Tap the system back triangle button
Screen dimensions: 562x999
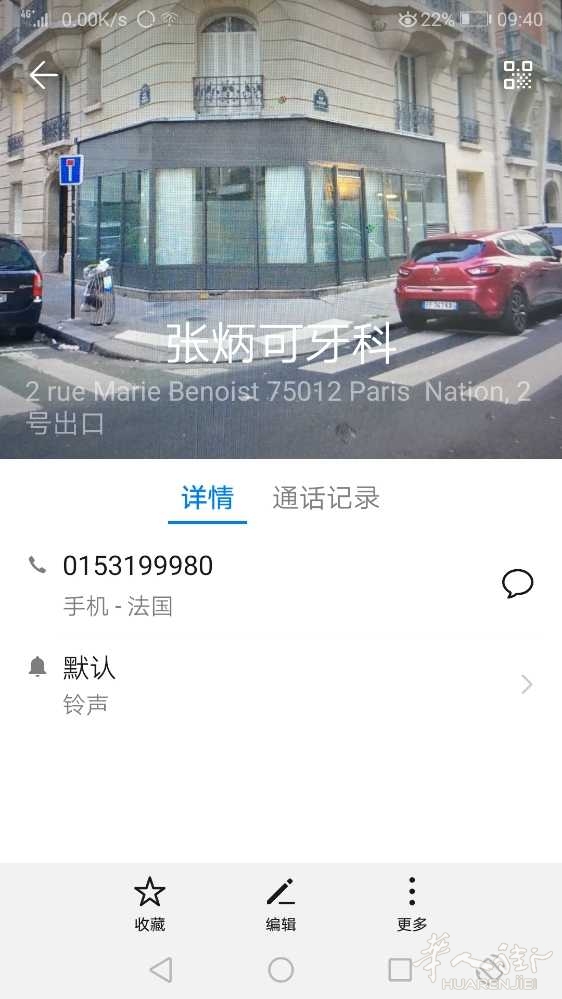(x=161, y=970)
